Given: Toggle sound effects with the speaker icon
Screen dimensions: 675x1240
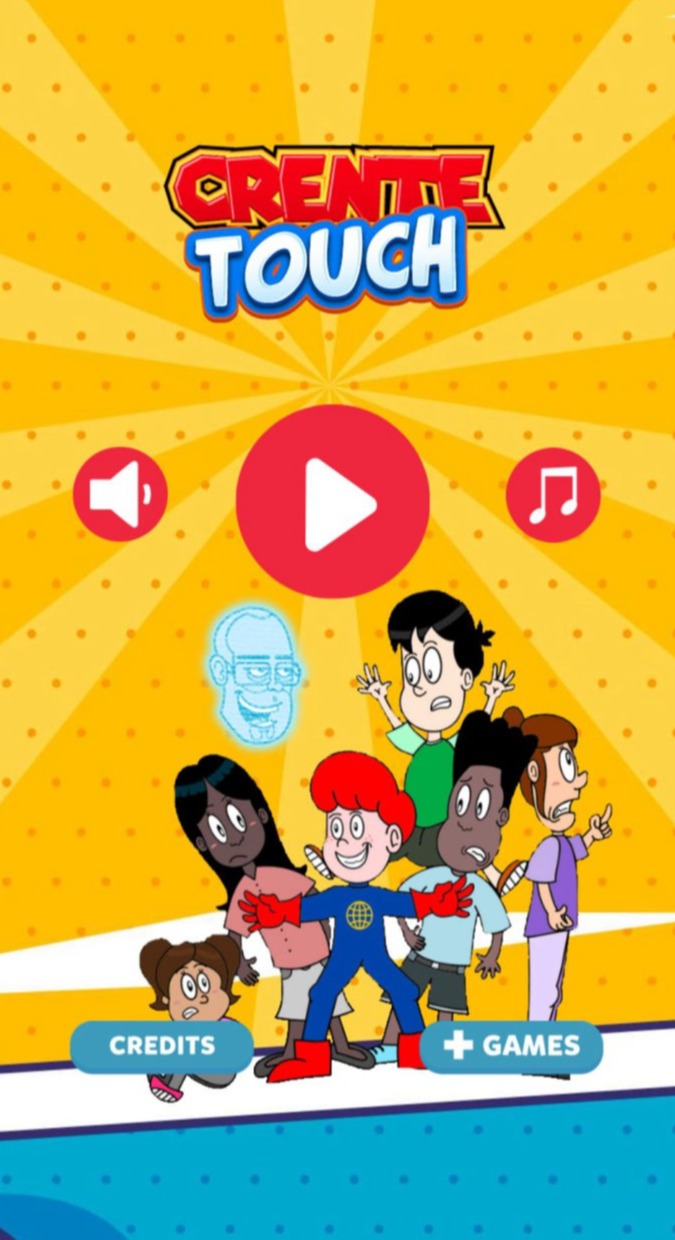Looking at the screenshot, I should coord(120,494).
